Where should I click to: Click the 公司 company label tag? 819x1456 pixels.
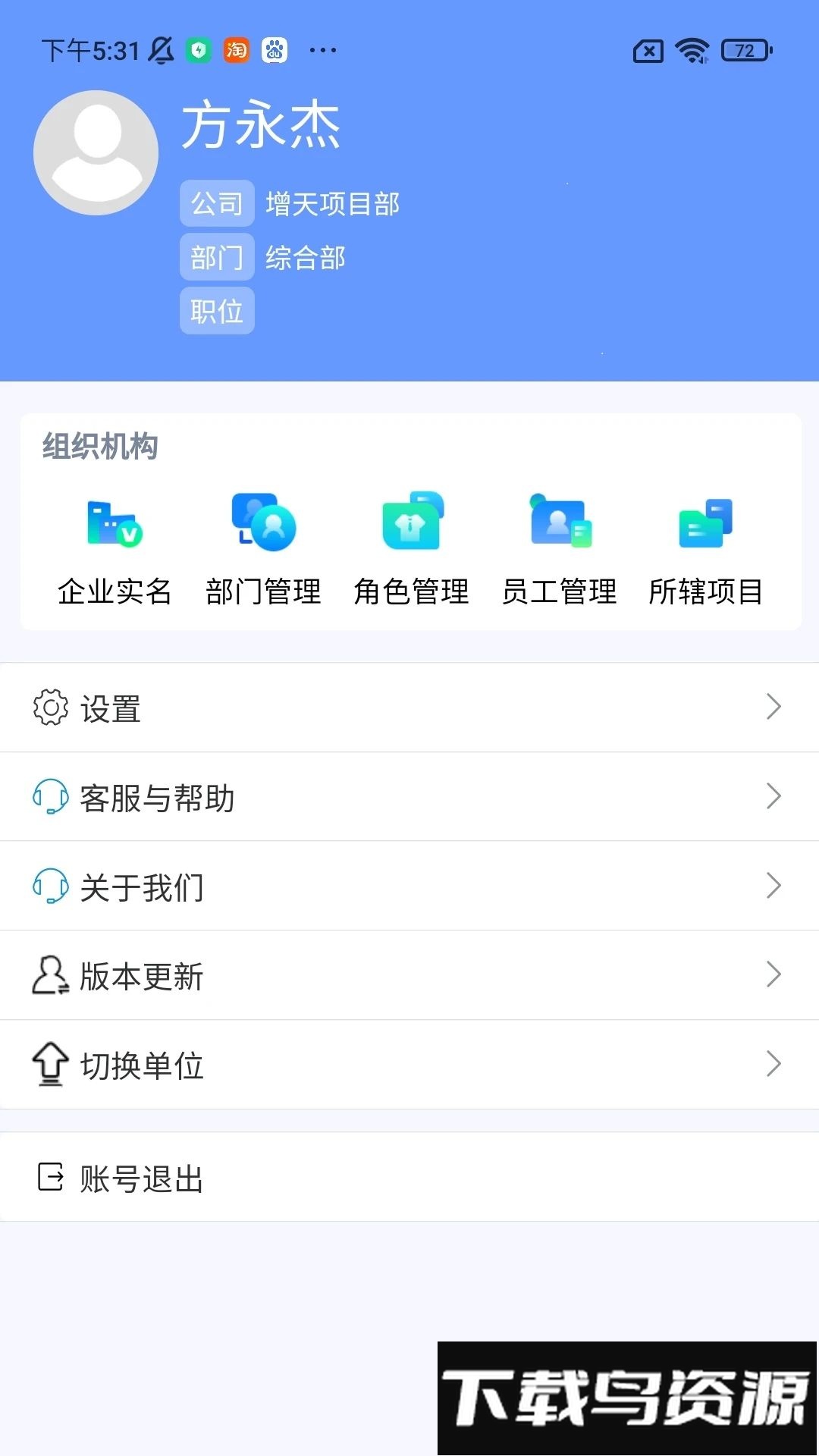(217, 203)
